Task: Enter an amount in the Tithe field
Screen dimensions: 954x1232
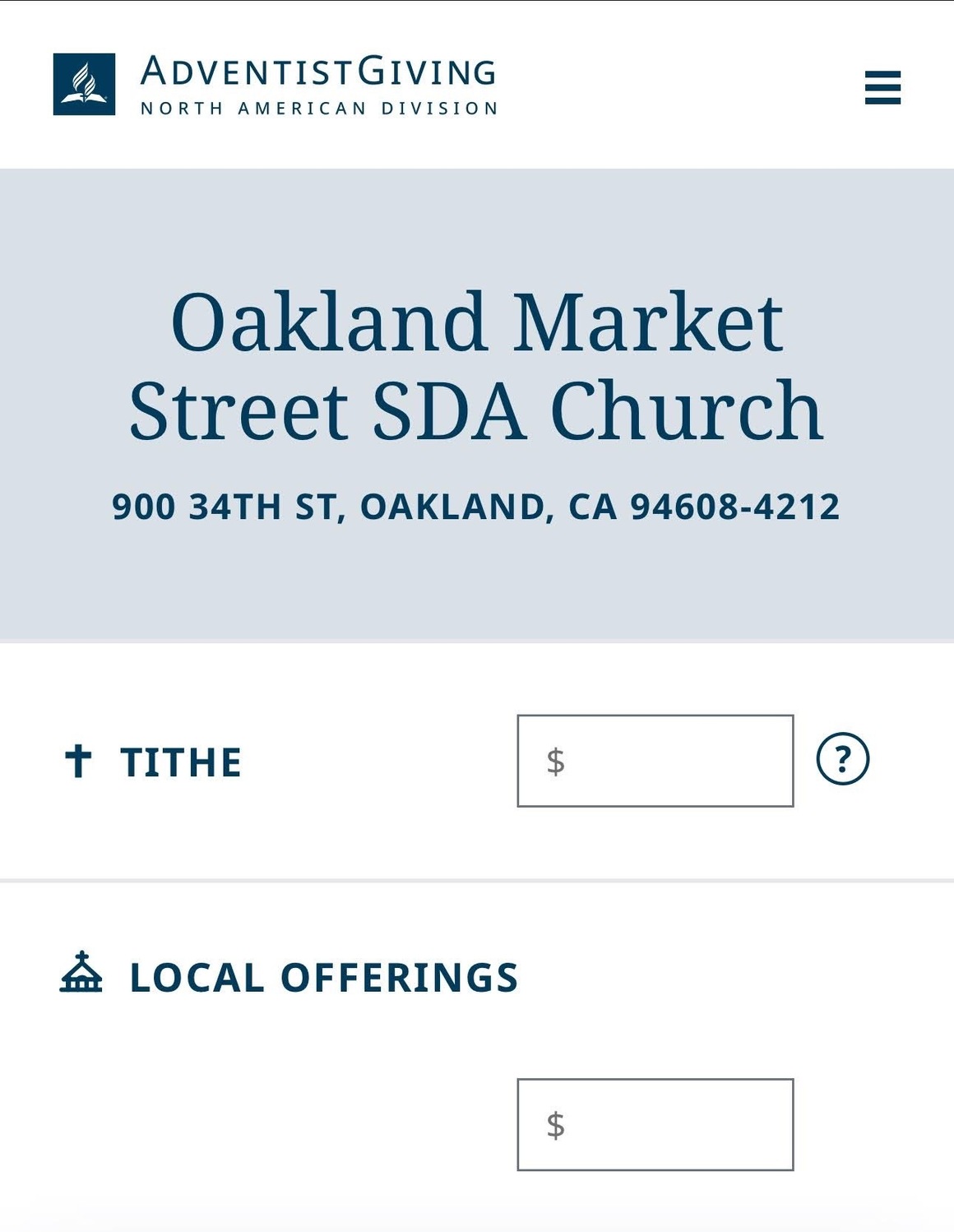Action: [x=655, y=761]
